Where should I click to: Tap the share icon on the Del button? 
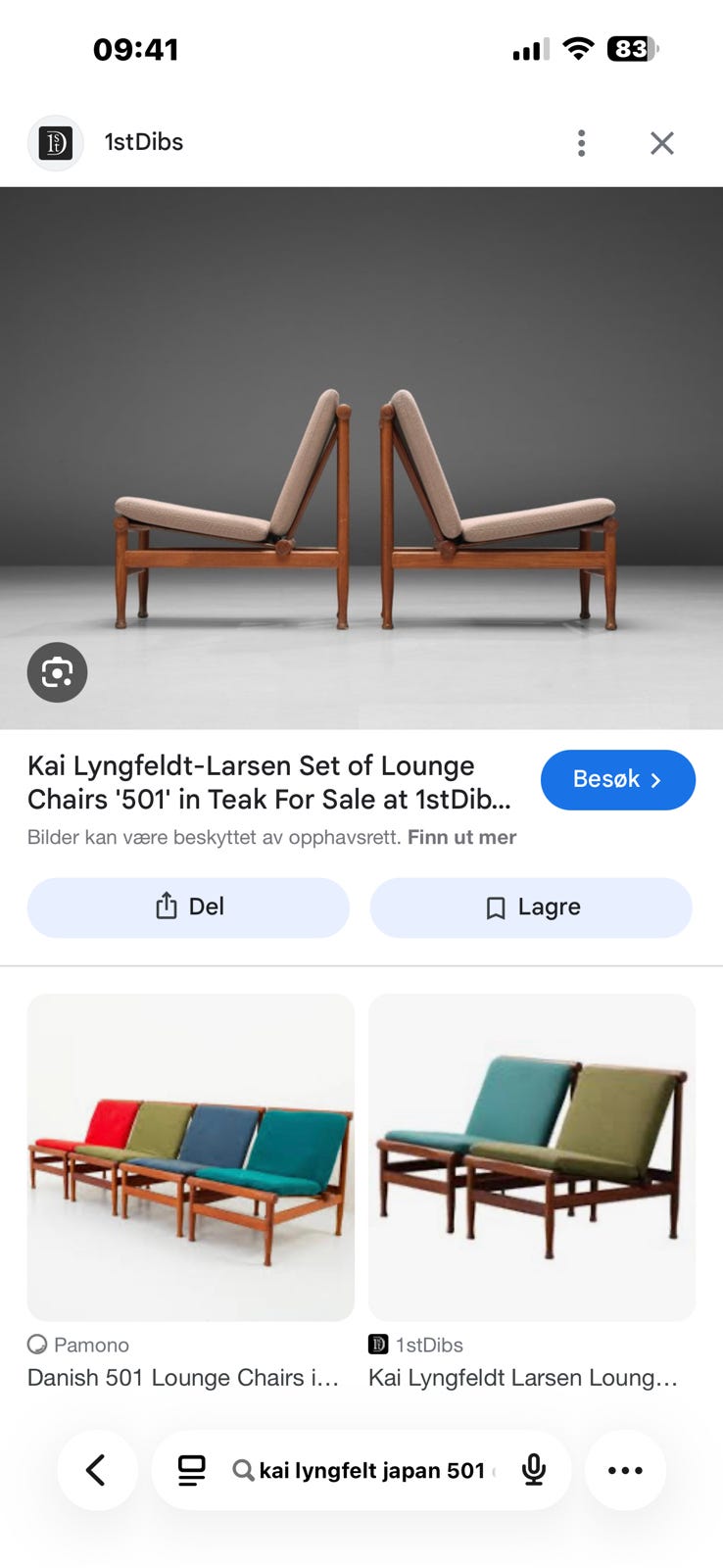click(164, 906)
